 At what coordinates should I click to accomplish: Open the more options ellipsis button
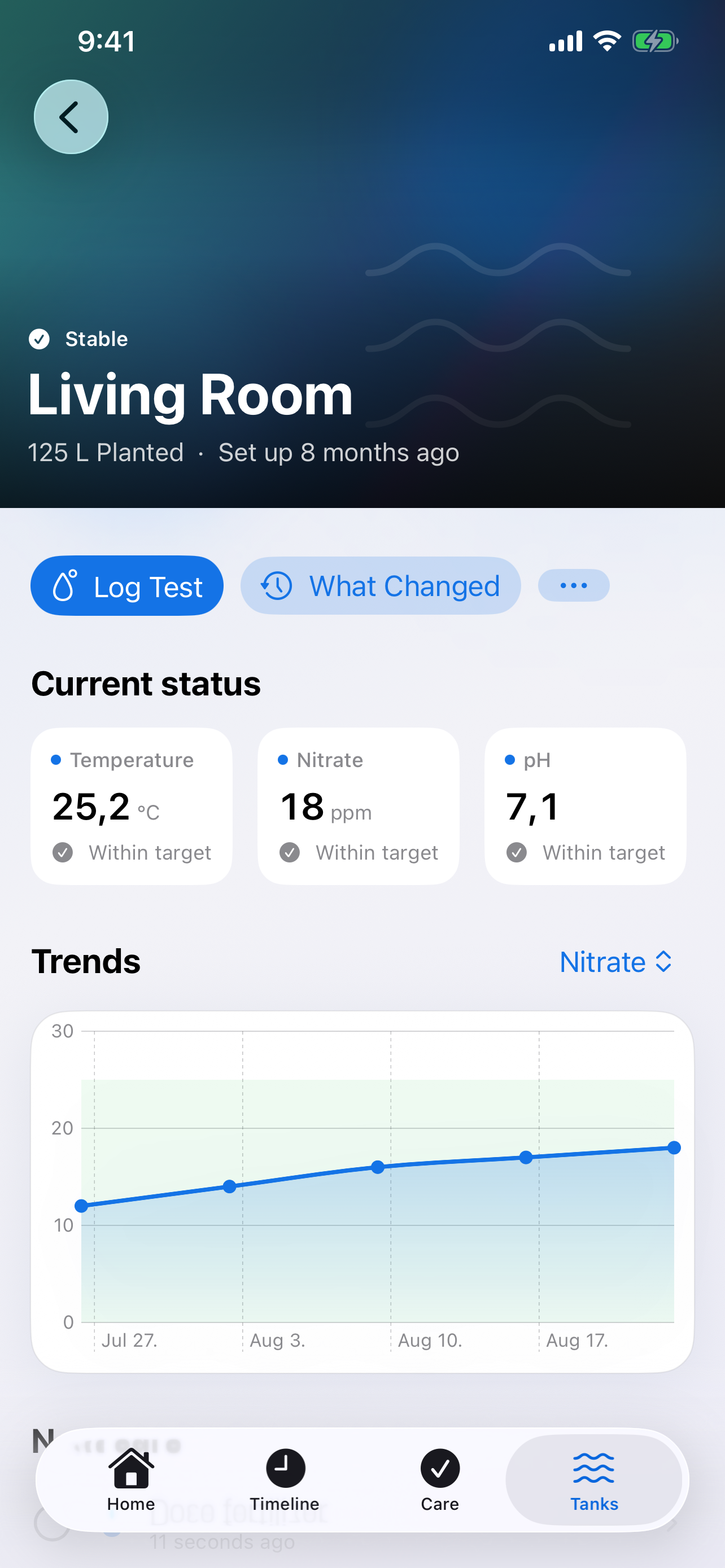point(574,585)
